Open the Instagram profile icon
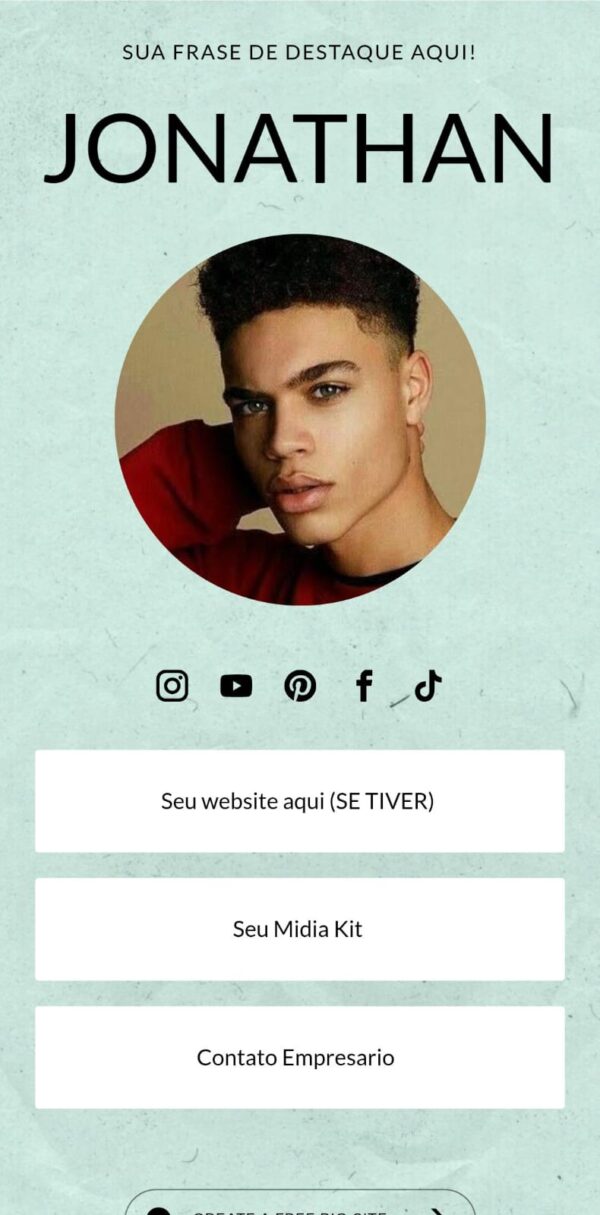Image resolution: width=600 pixels, height=1215 pixels. [172, 686]
